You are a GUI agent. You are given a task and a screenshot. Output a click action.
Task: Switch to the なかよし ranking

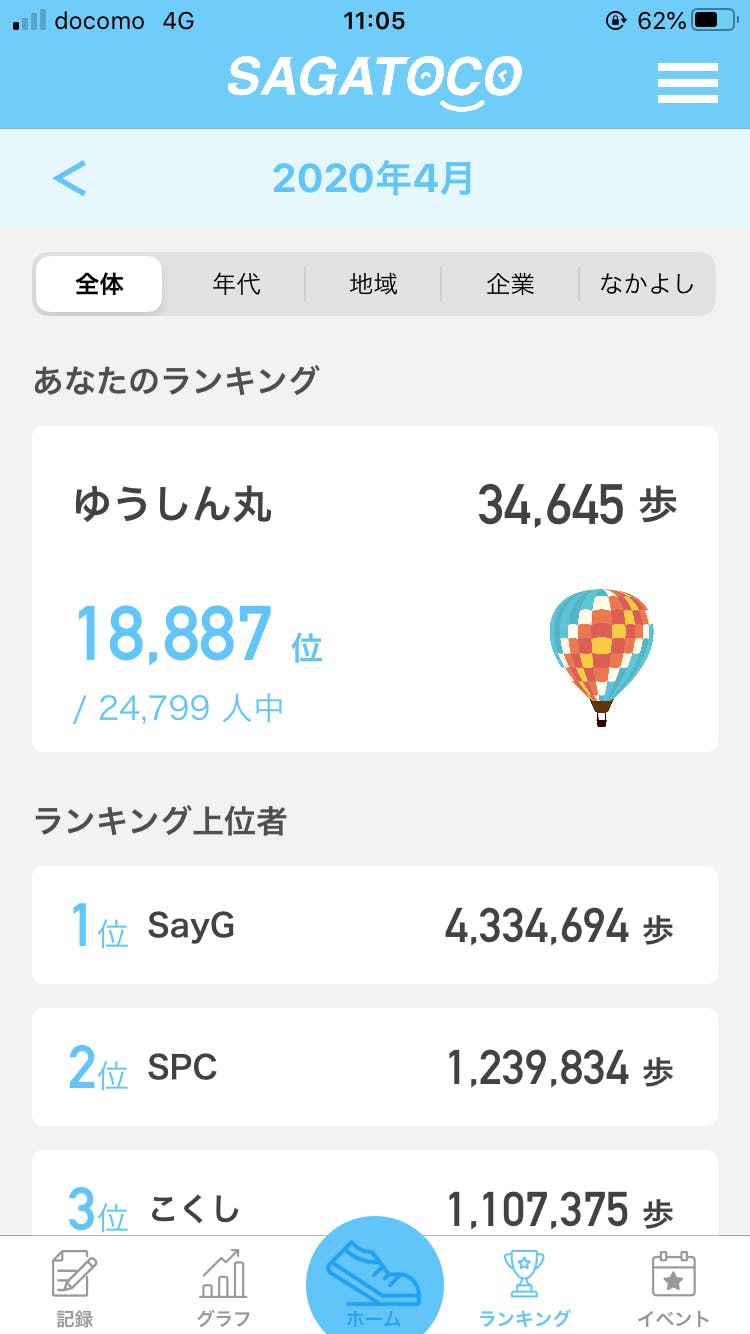(647, 285)
